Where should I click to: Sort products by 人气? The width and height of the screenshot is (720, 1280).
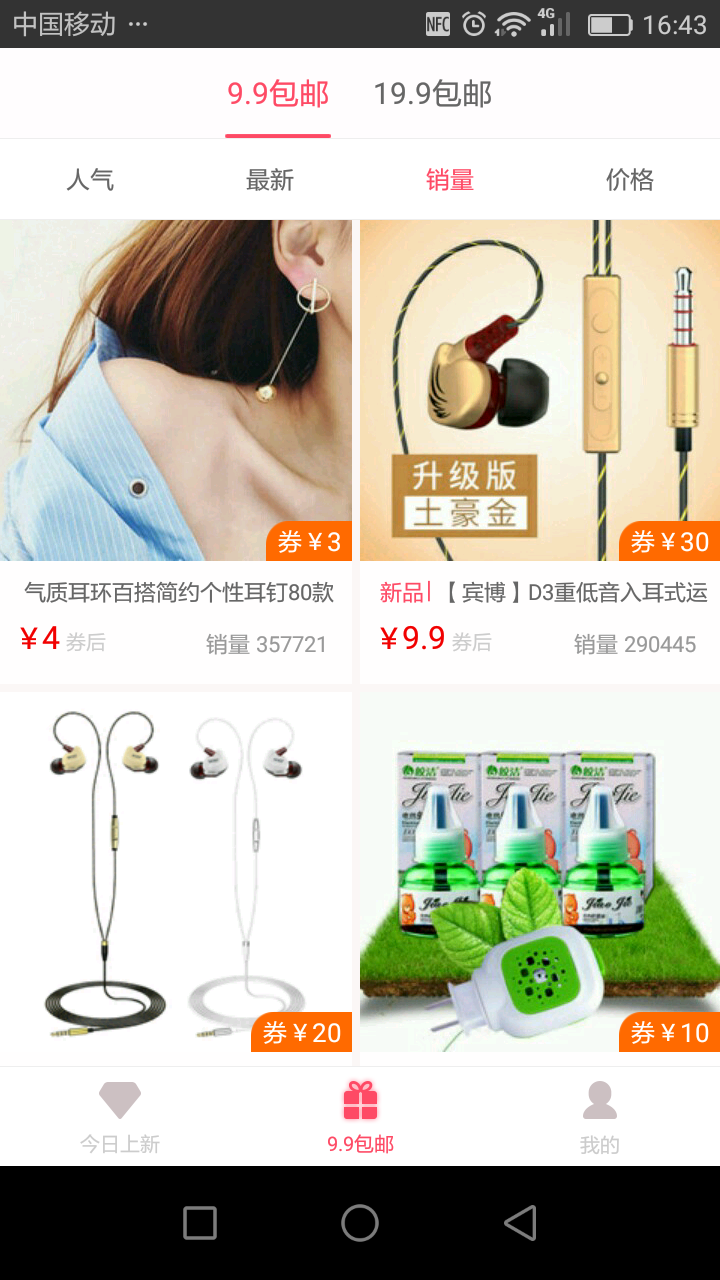tap(90, 180)
